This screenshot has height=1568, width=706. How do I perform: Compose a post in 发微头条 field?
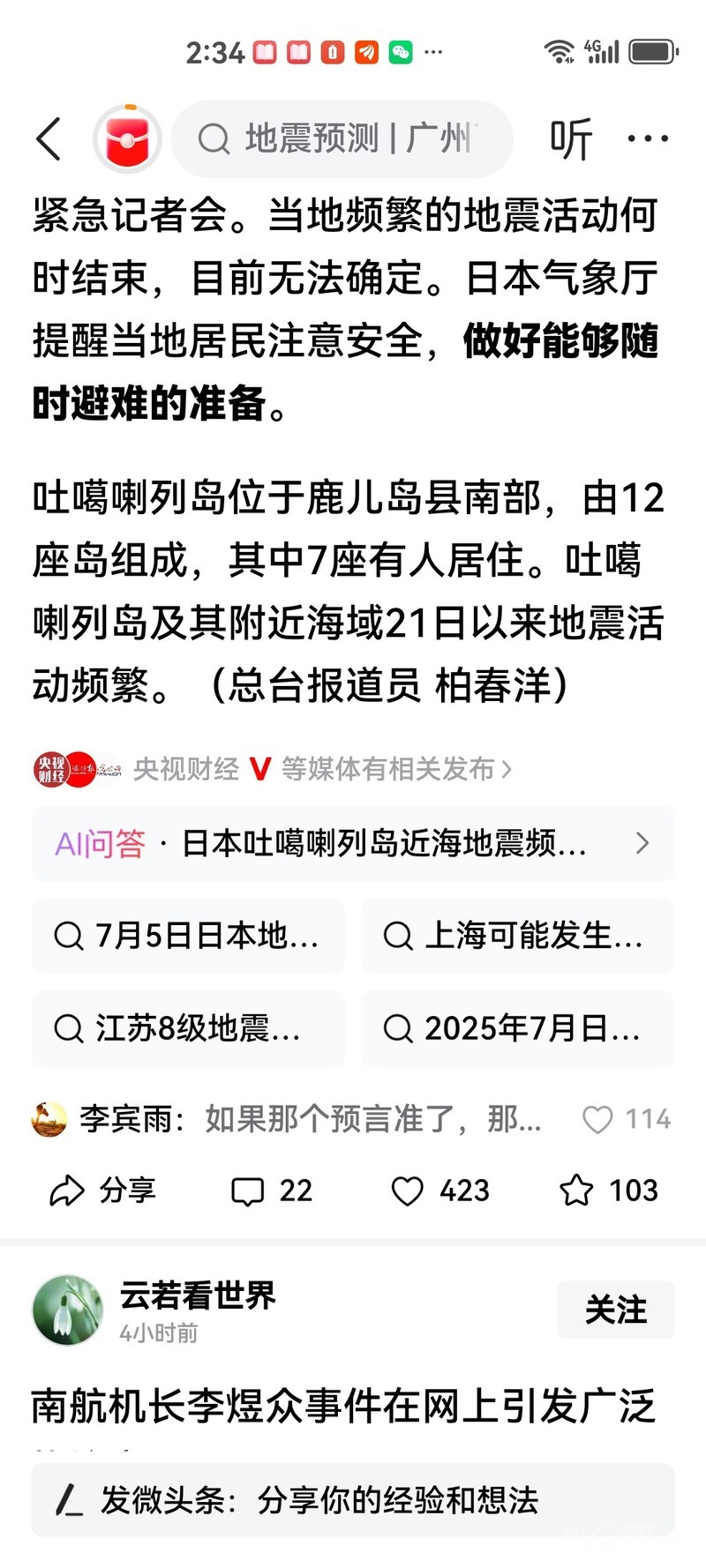353,1500
